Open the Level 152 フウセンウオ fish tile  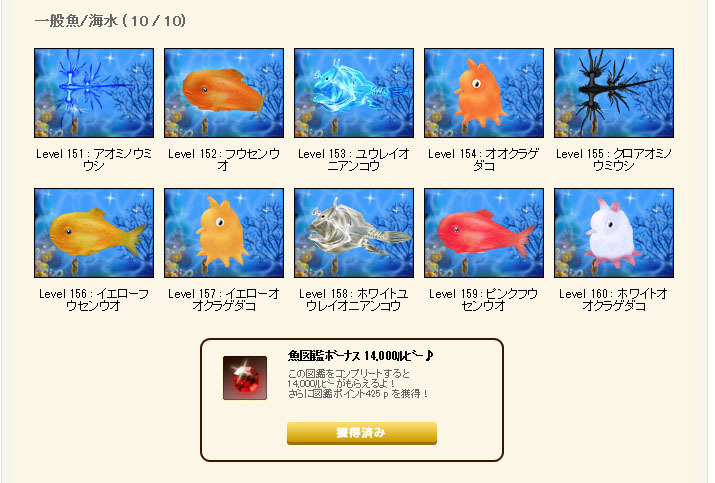click(223, 93)
